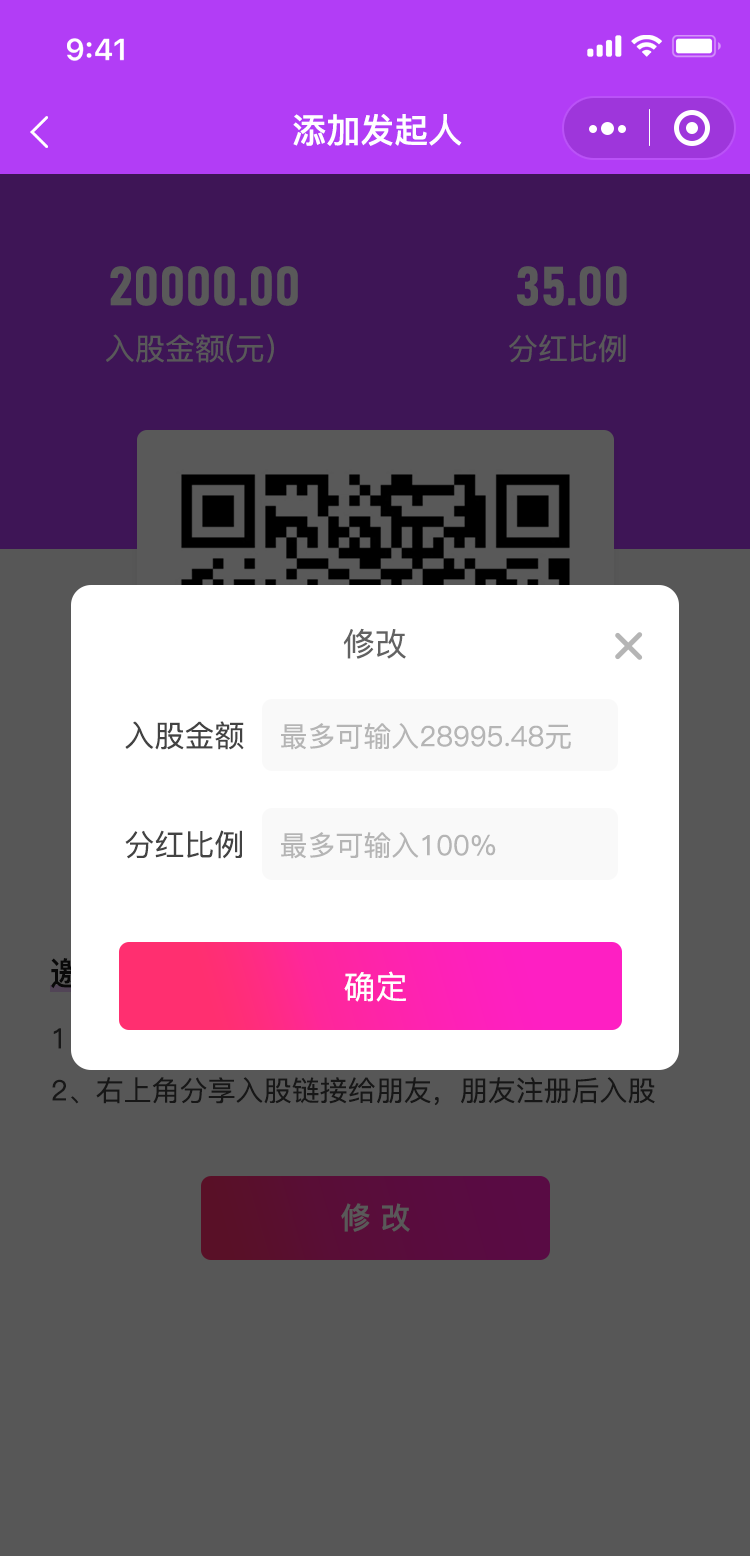The width and height of the screenshot is (750, 1556).
Task: Close the 修改 dialog
Action: [628, 646]
